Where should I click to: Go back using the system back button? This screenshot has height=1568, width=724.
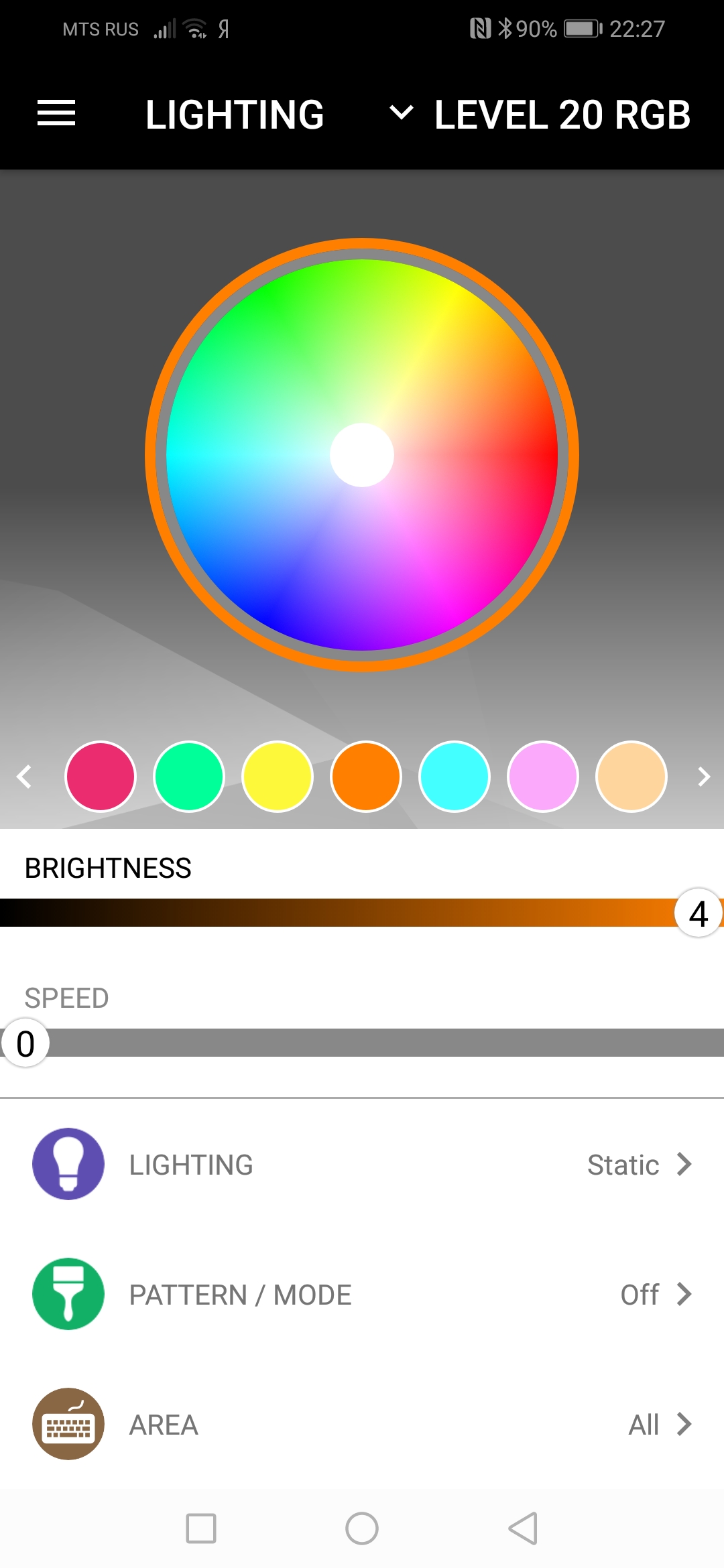(x=523, y=1528)
